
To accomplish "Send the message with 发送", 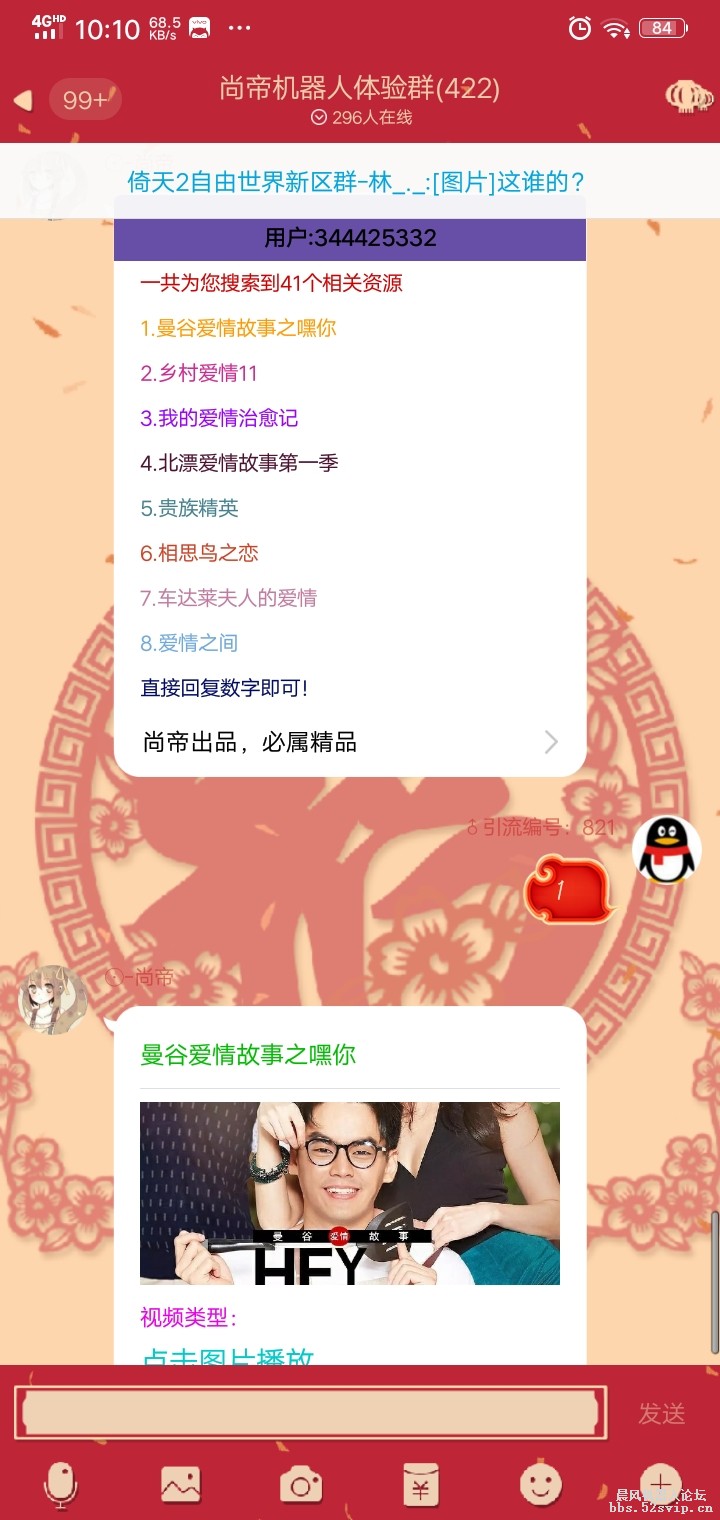I will coord(661,1413).
